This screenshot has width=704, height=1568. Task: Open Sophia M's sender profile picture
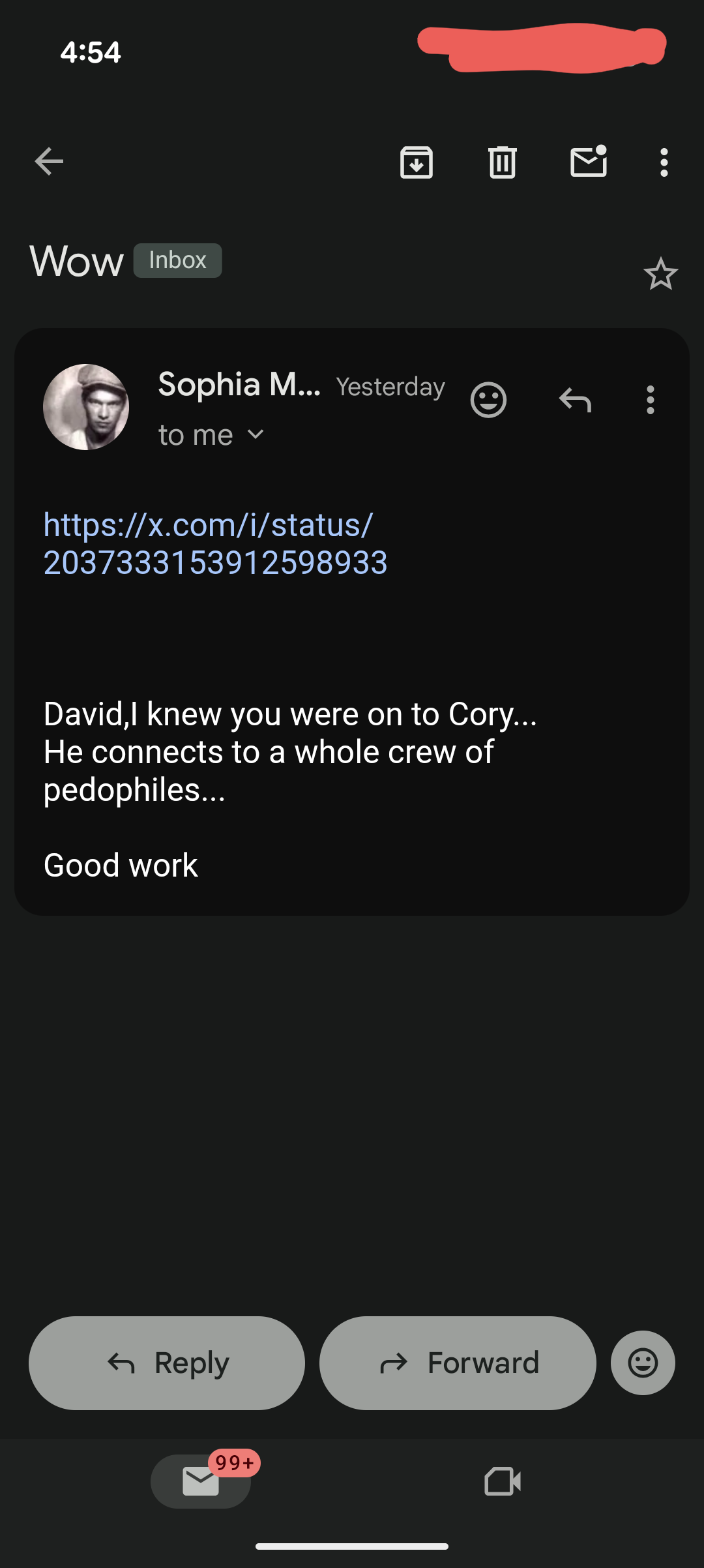click(86, 407)
